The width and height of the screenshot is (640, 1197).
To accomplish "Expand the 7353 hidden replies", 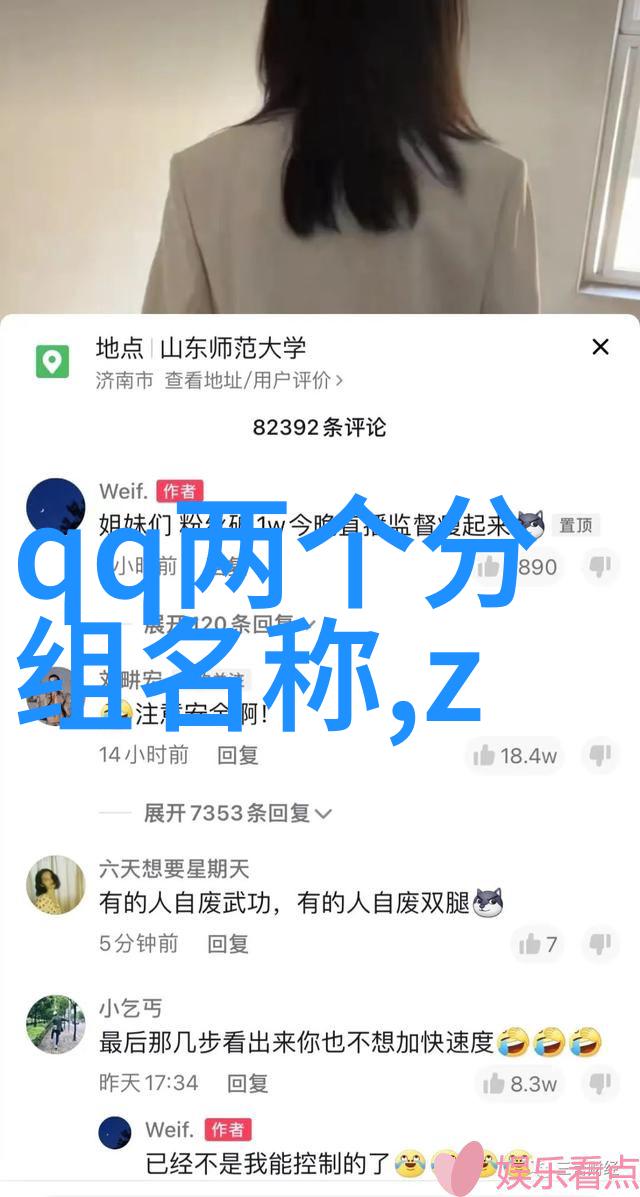I will 237,813.
